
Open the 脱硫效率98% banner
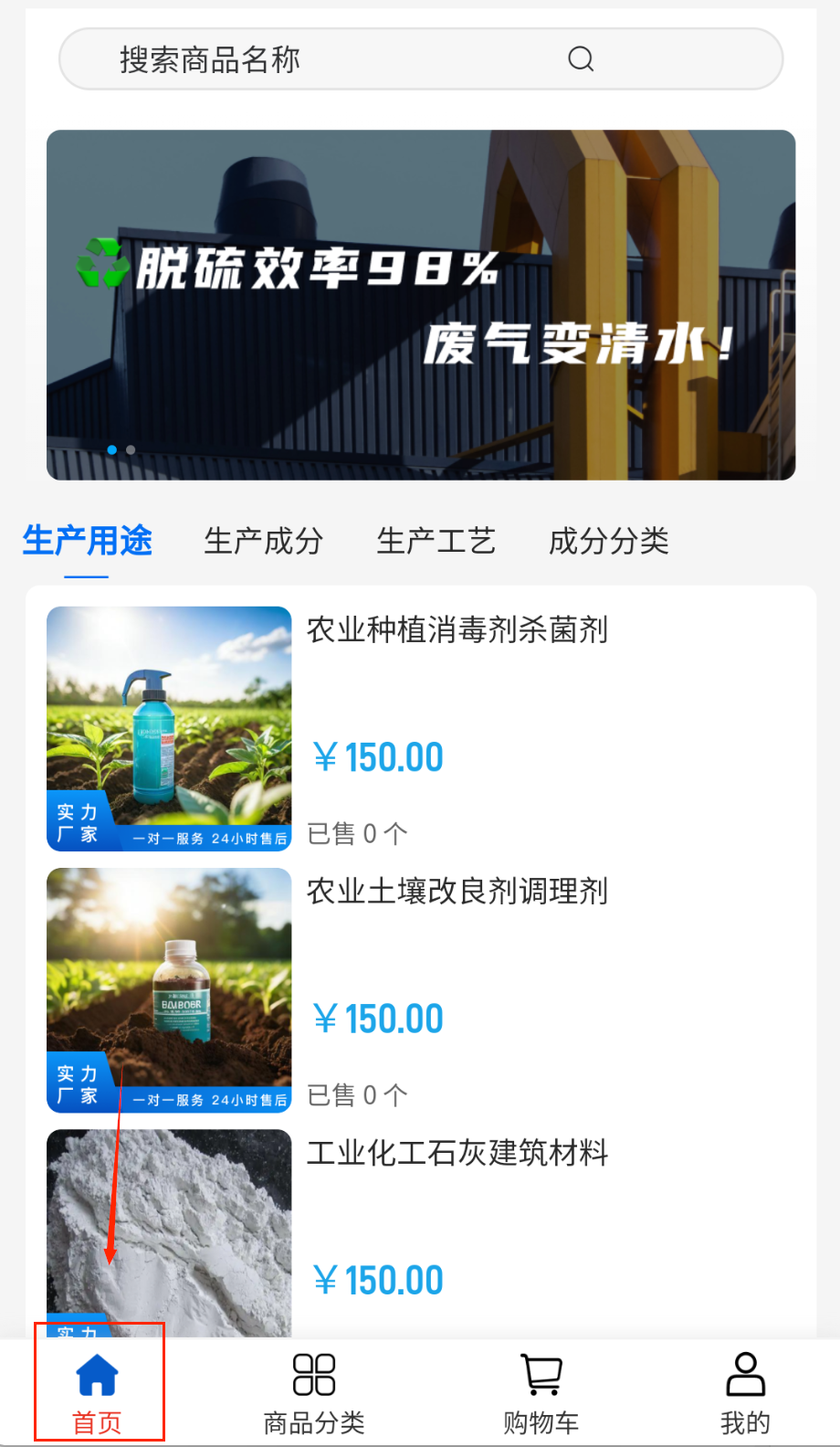tap(421, 304)
